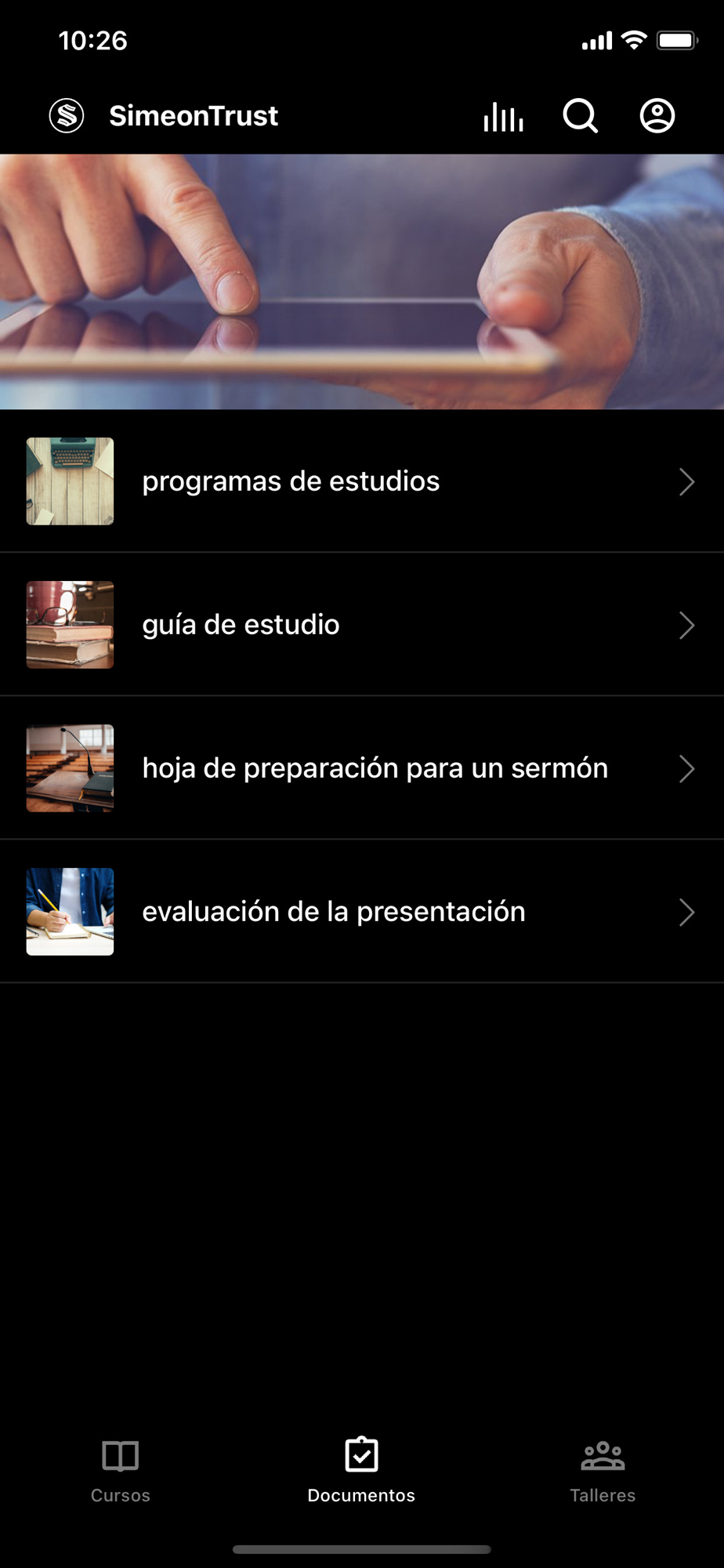The image size is (724, 1568).
Task: Open the user profile icon
Action: tap(657, 116)
